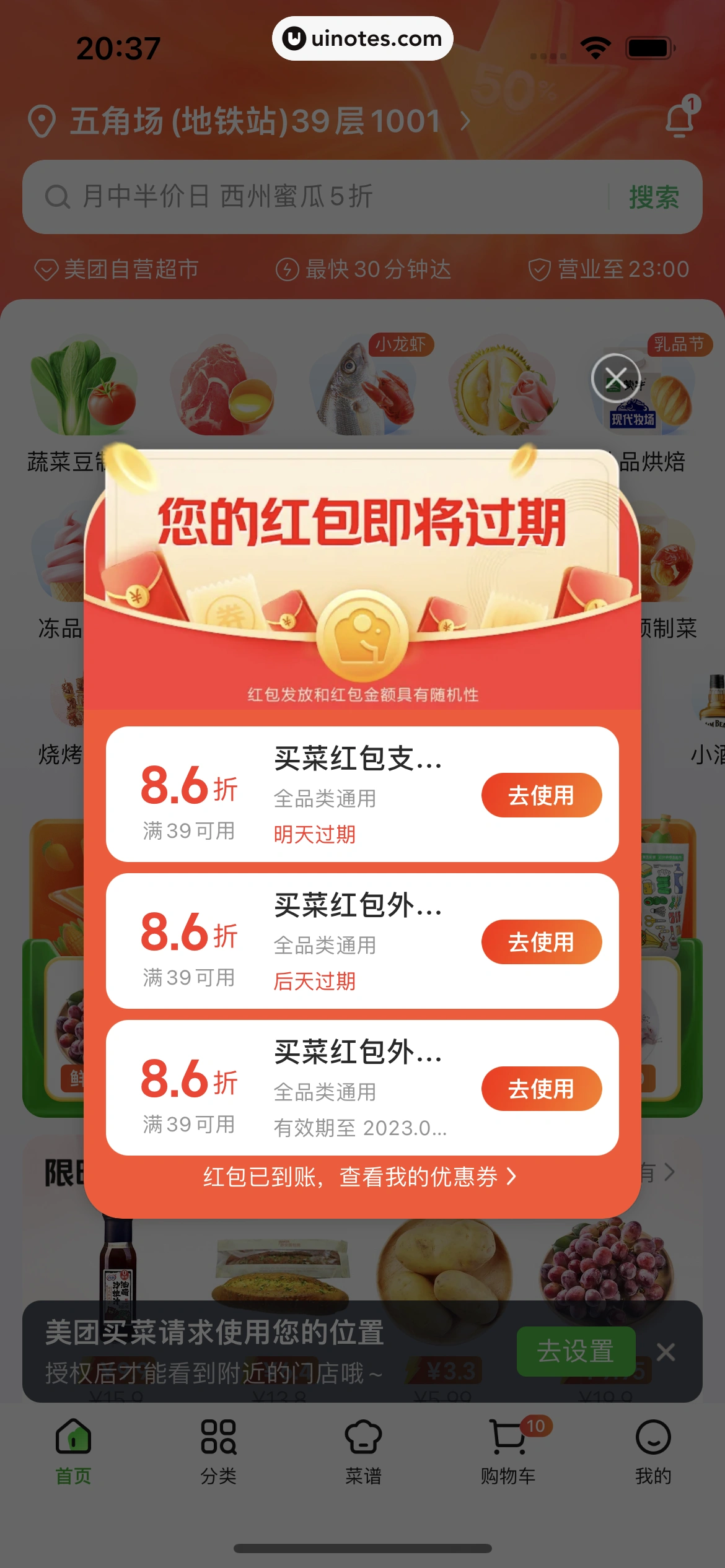Screen dimensions: 725x1568
Task: Dismiss the location permission banner
Action: pyautogui.click(x=666, y=1351)
